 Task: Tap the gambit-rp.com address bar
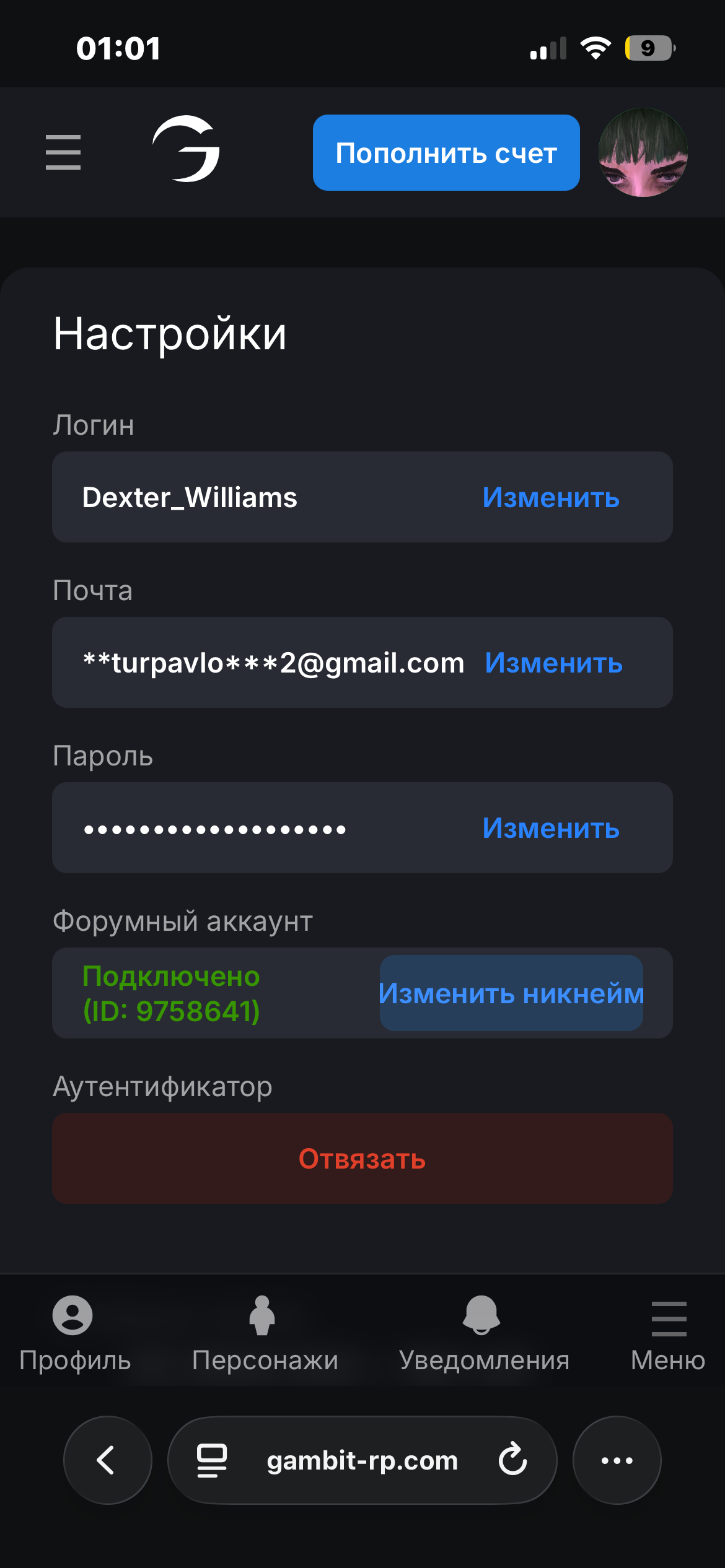tap(361, 1460)
